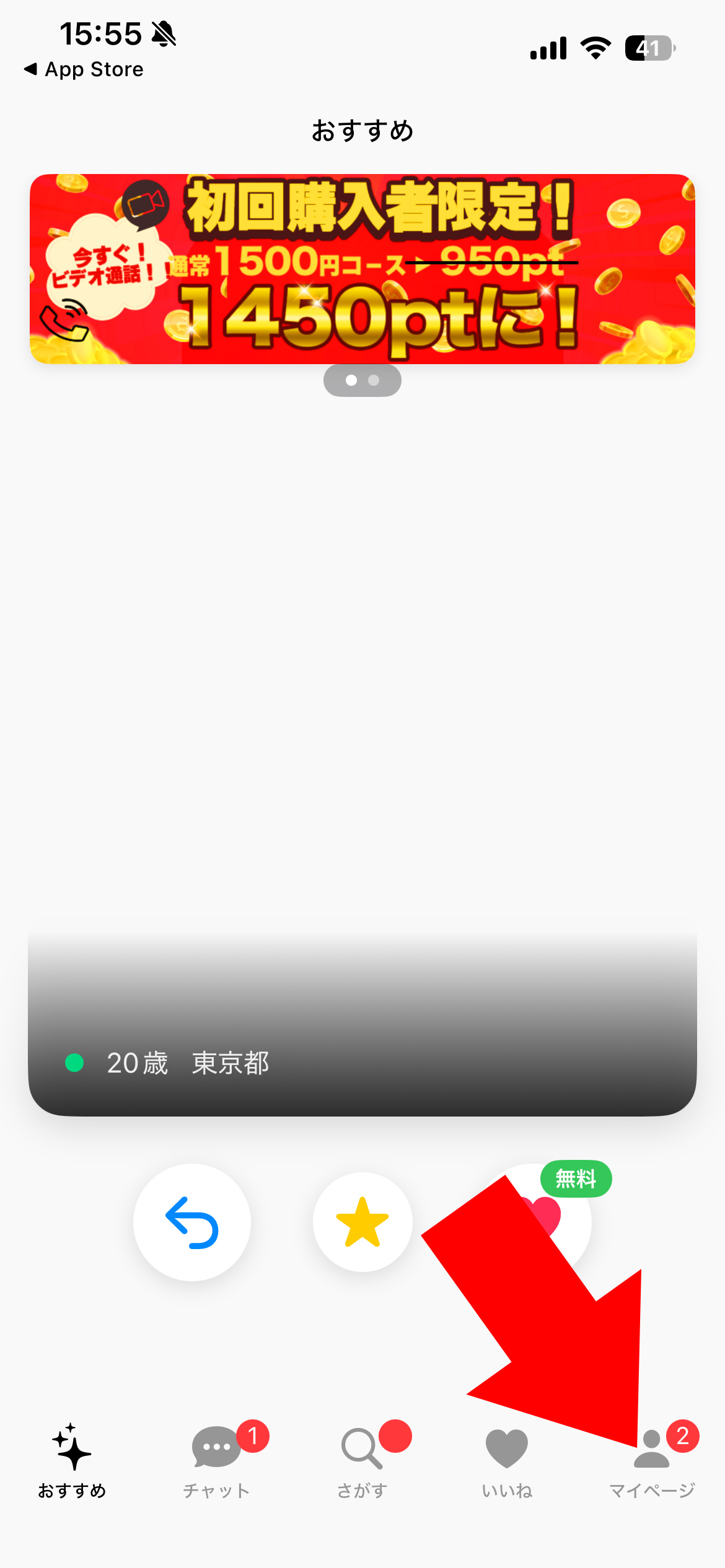Open the first-purchase 1450pt promotion banner
This screenshot has height=1568, width=725.
[362, 269]
